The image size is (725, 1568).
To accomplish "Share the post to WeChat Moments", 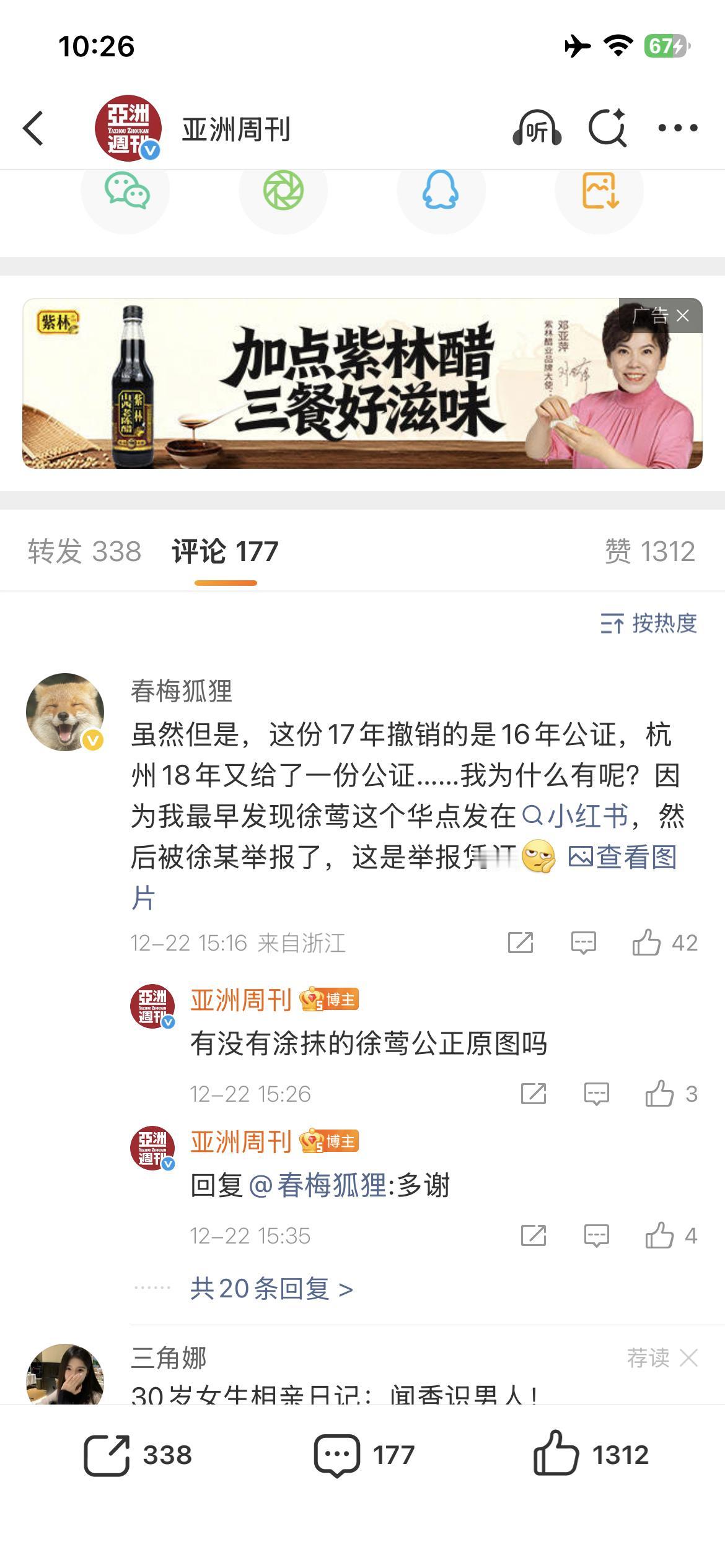I will point(283,192).
